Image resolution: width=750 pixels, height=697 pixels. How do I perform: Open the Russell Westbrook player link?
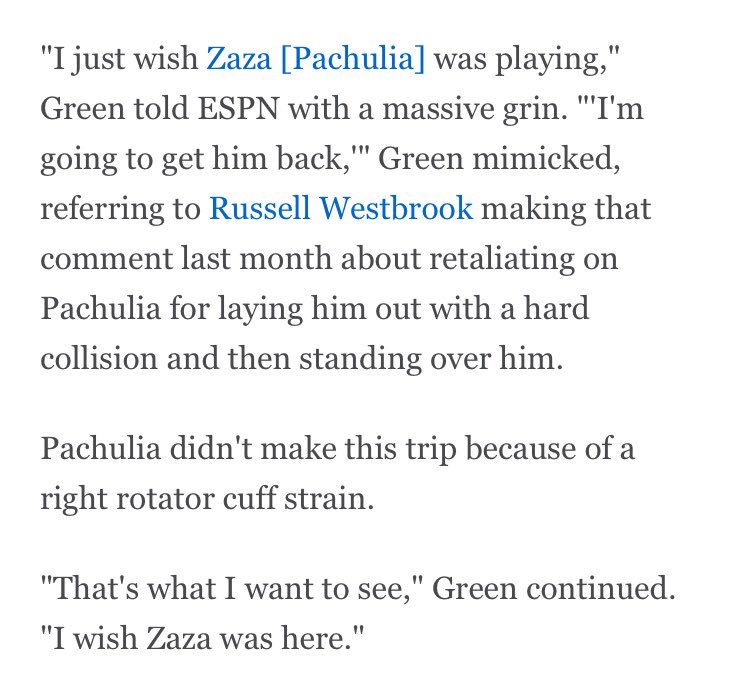(340, 209)
